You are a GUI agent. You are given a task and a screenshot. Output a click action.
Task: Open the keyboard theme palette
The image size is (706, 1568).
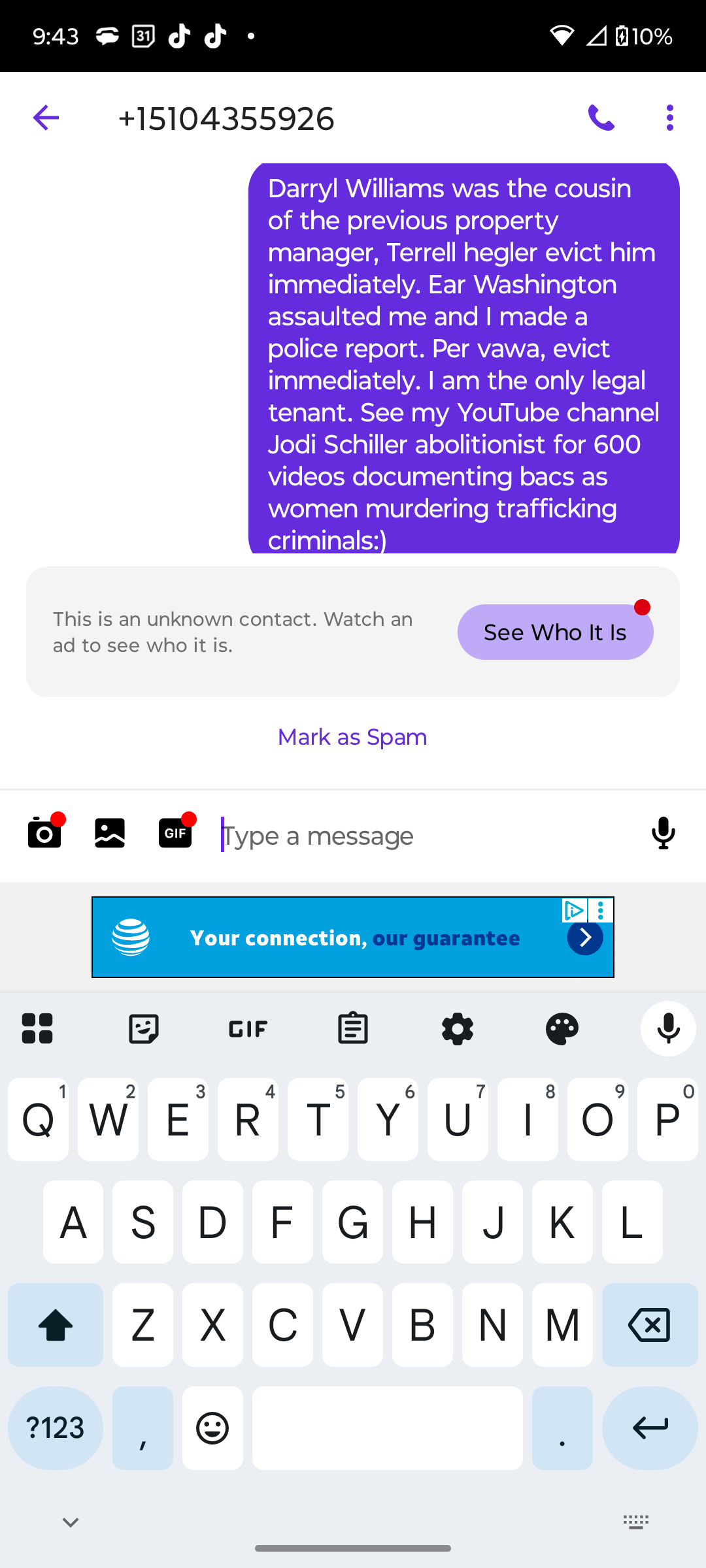(562, 1029)
